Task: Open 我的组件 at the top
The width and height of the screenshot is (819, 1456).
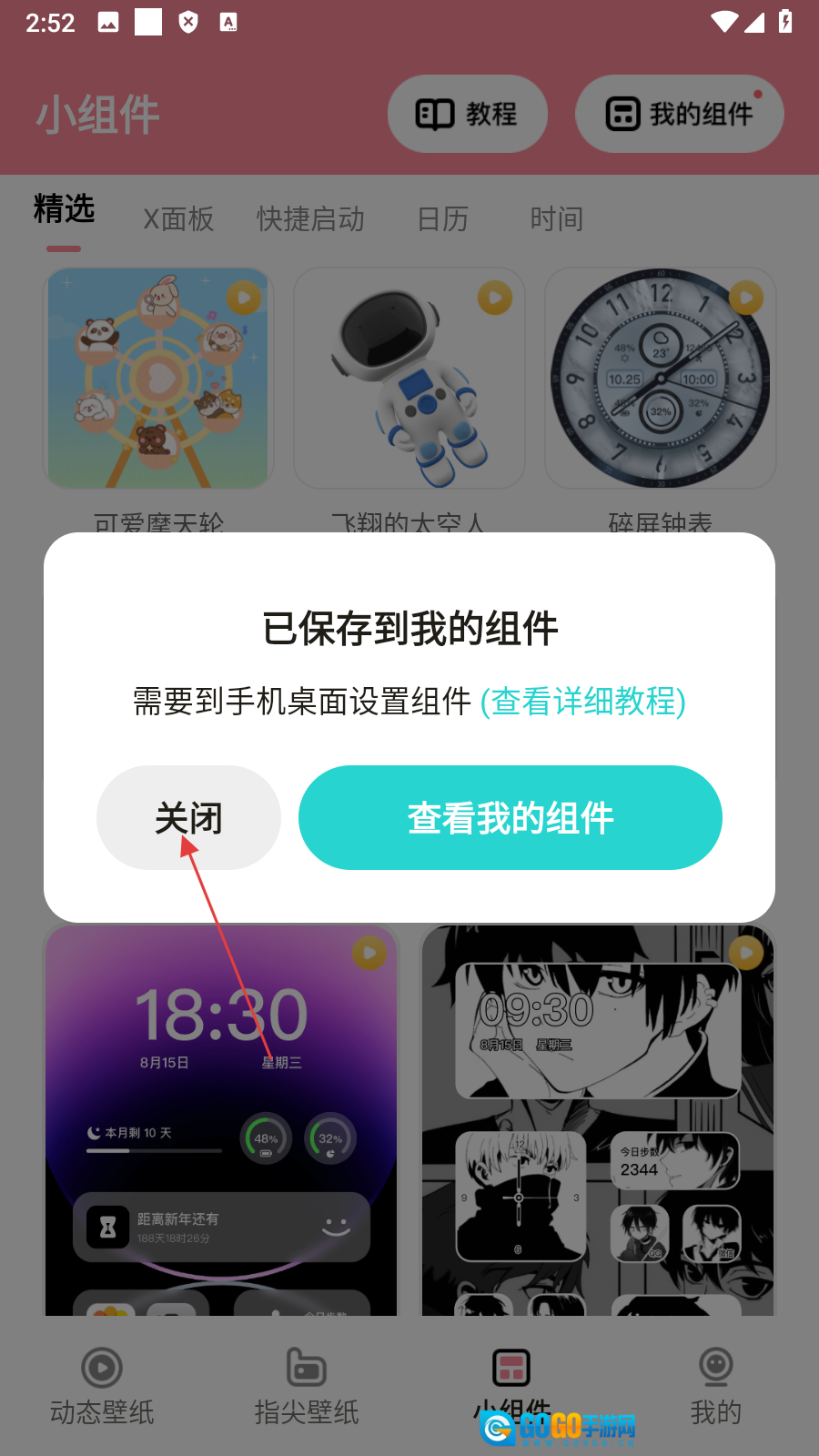Action: point(679,114)
